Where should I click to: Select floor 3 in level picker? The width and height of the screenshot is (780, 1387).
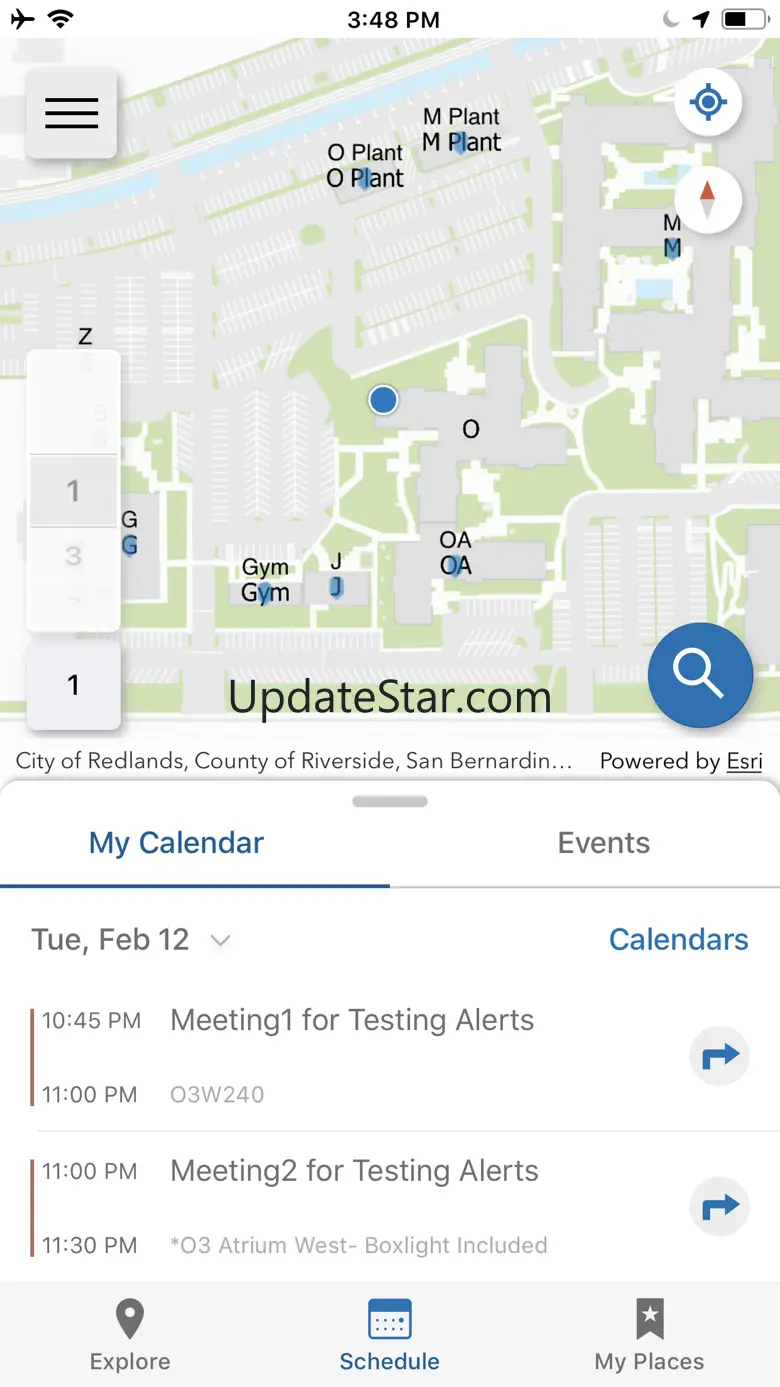[x=73, y=556]
